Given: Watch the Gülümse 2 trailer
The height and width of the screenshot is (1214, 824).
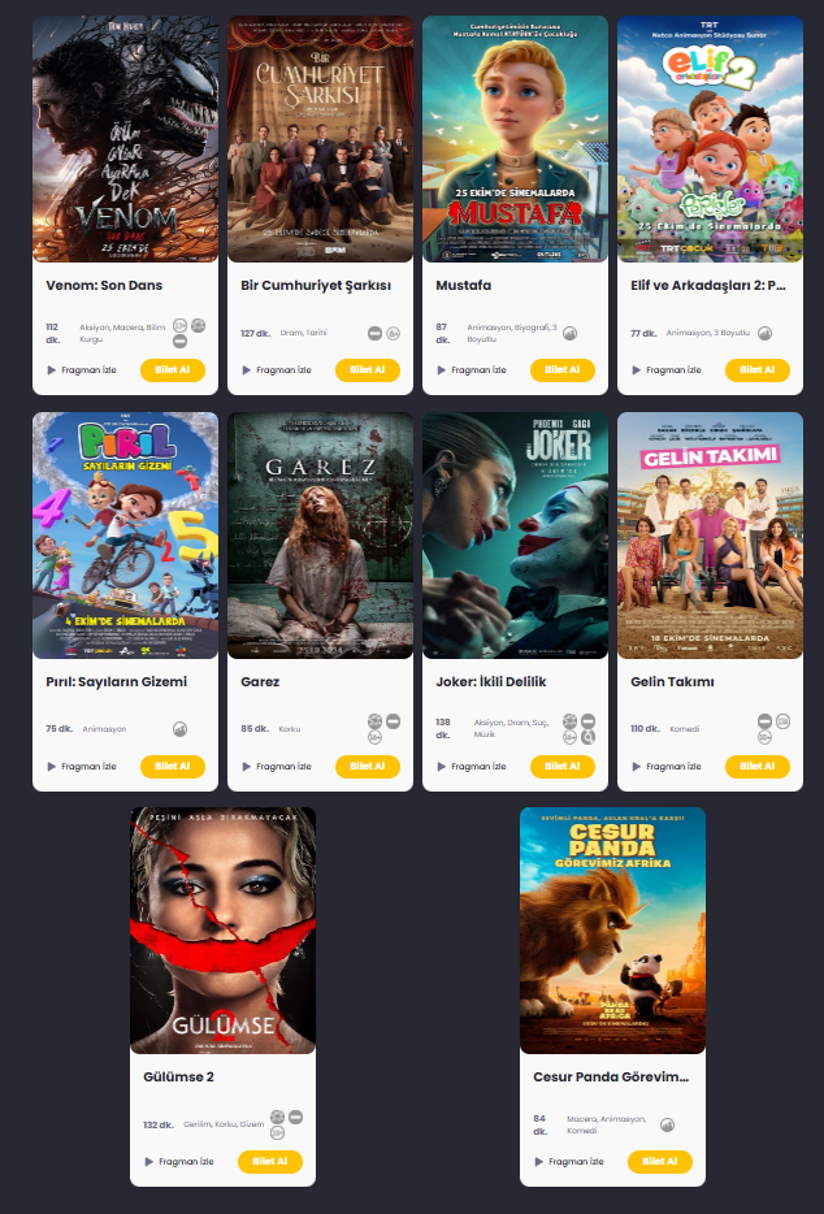Looking at the screenshot, I should click(x=180, y=1162).
